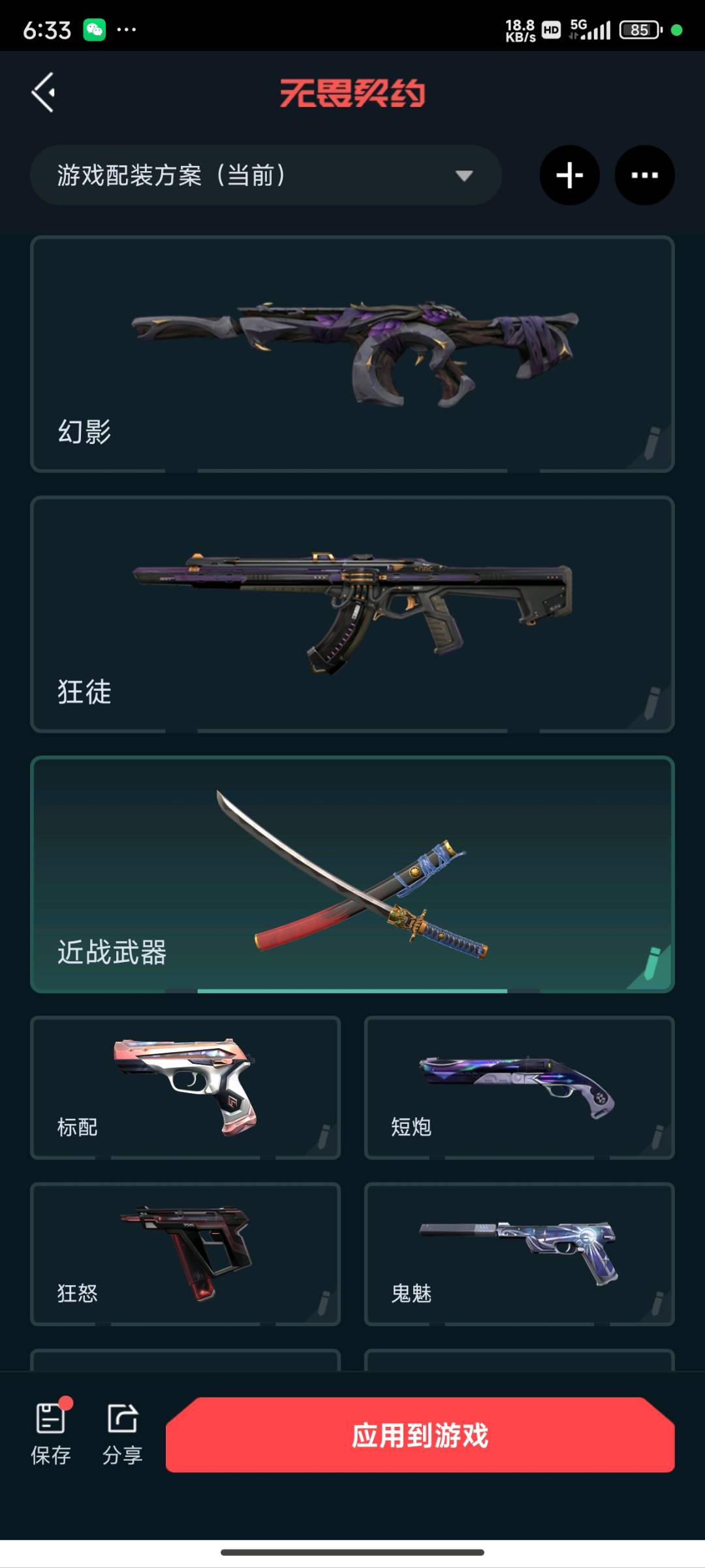
Task: Open the 标配 pistol card
Action: coord(185,1087)
